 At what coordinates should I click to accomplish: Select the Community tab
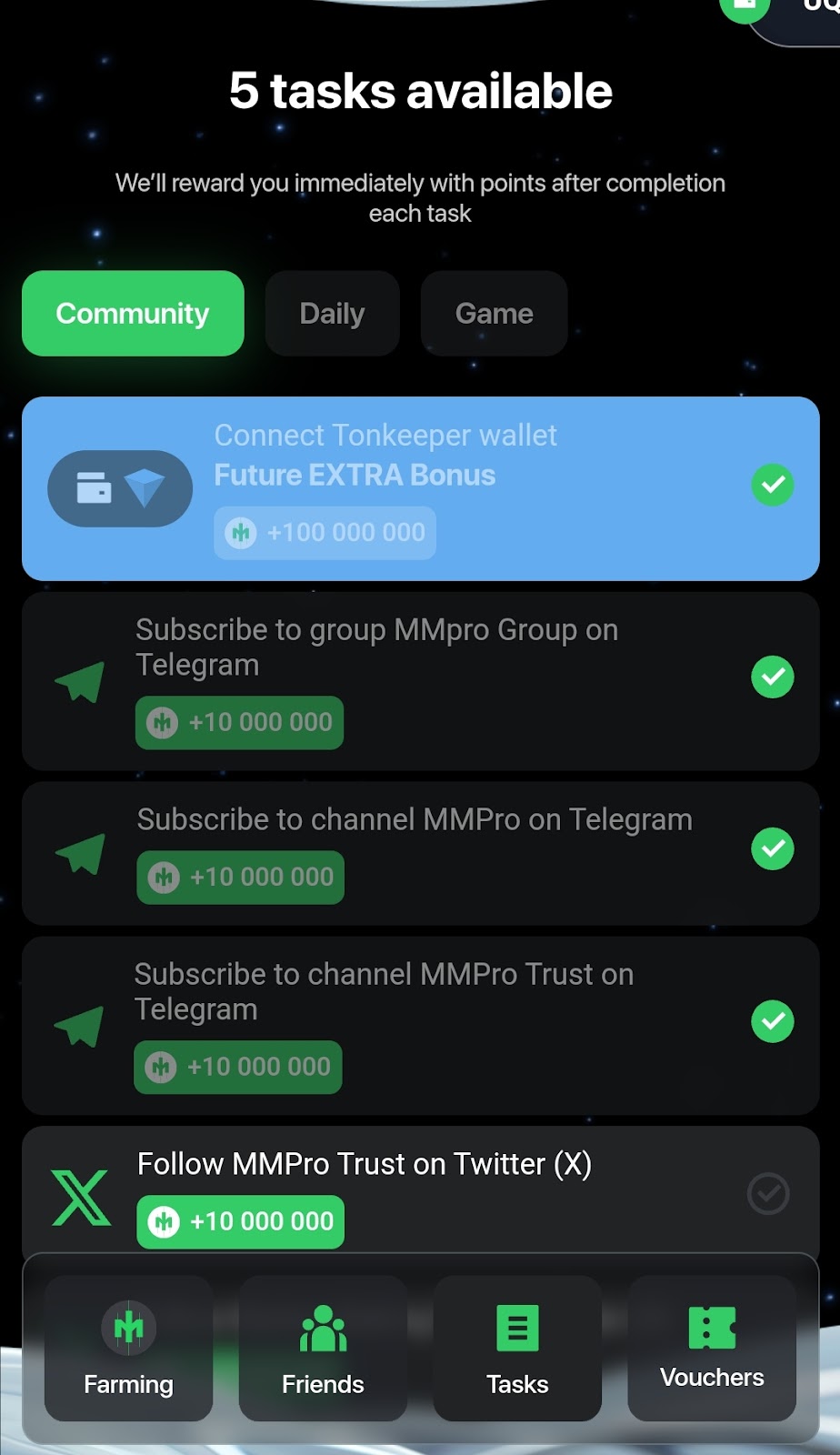pos(133,313)
